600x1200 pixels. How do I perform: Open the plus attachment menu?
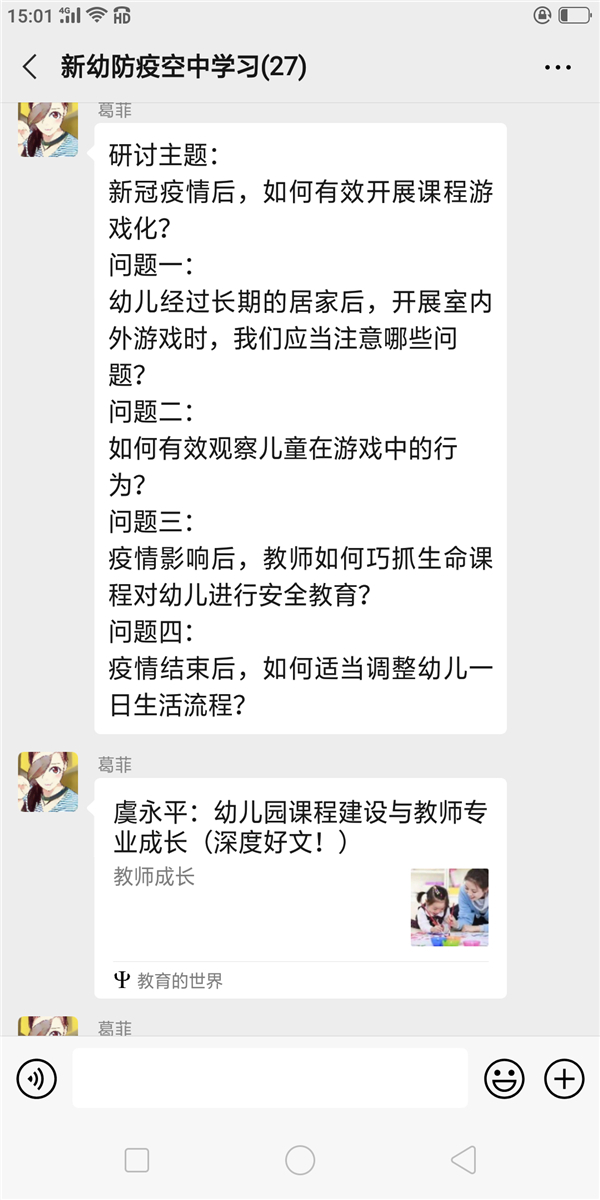click(564, 1078)
